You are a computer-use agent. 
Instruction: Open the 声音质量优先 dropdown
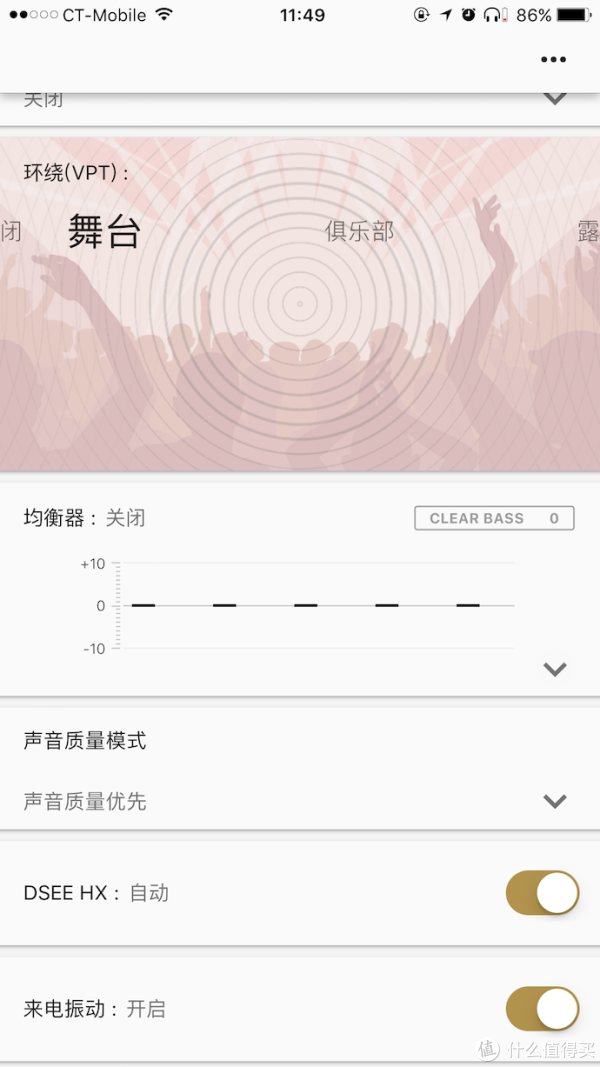click(x=554, y=801)
